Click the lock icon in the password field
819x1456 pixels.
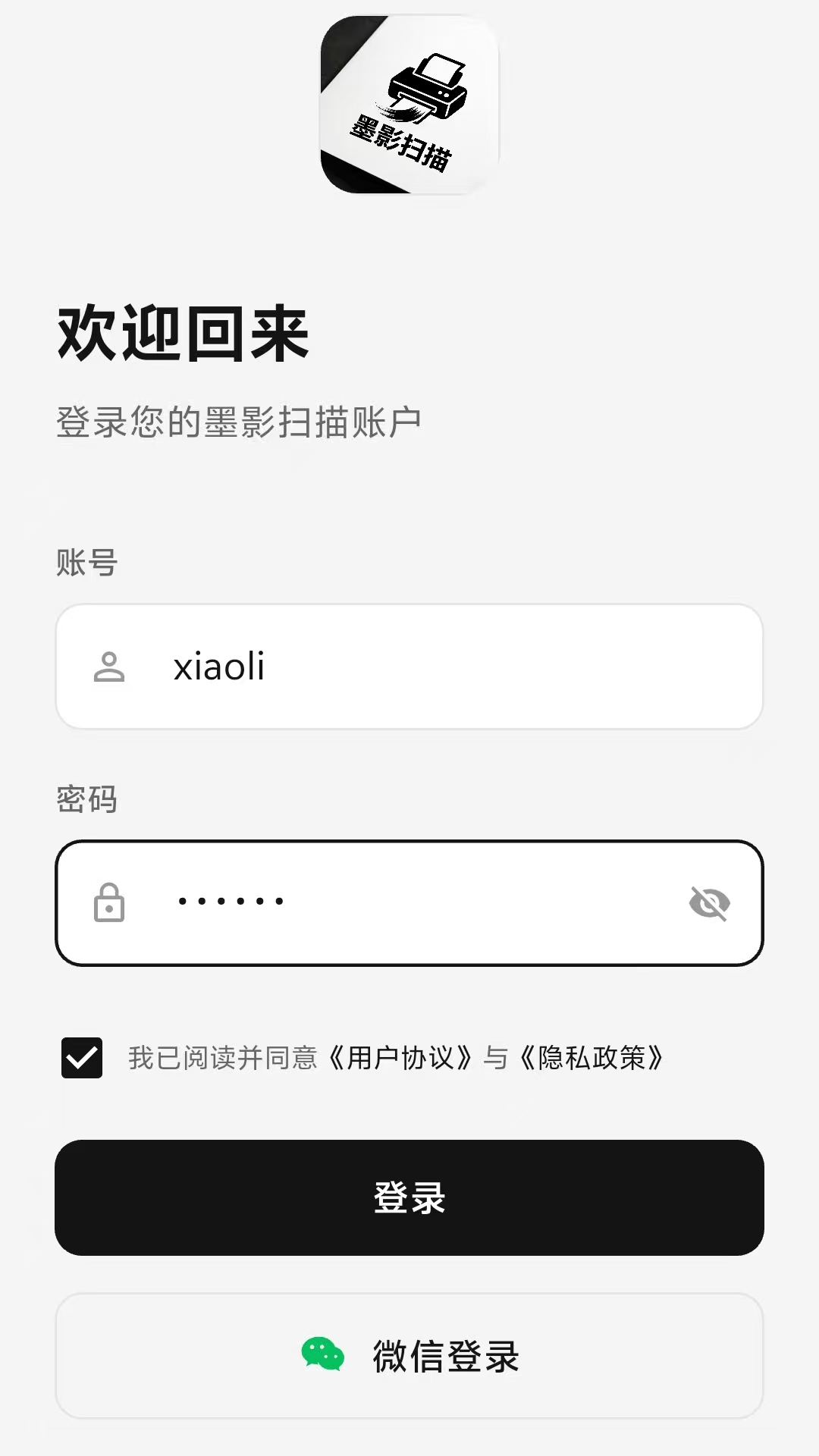click(108, 902)
